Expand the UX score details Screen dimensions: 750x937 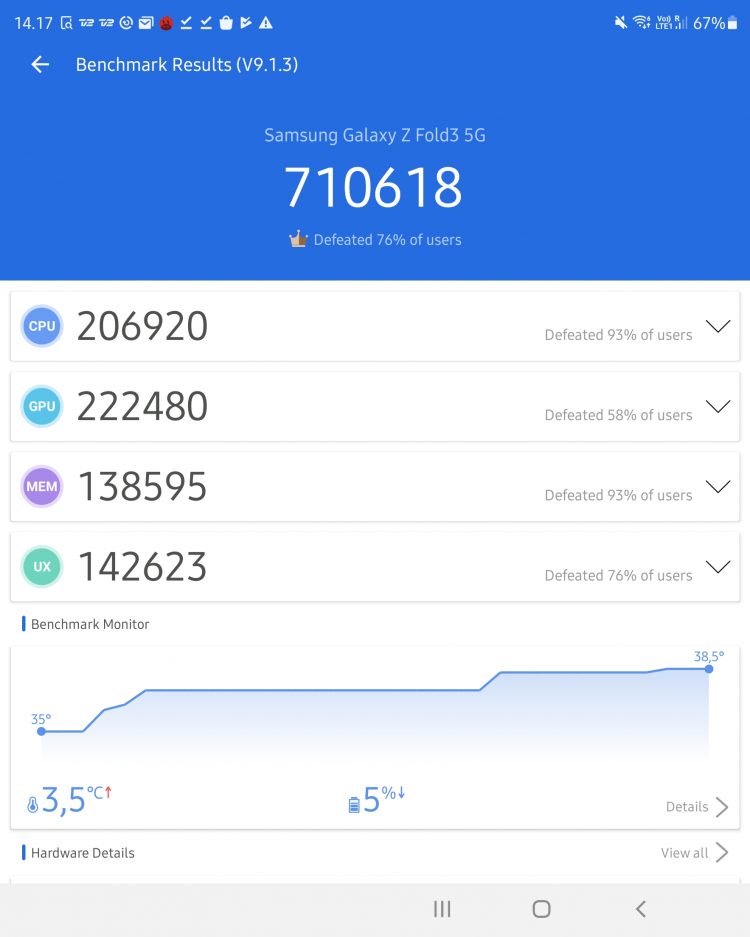tap(717, 567)
